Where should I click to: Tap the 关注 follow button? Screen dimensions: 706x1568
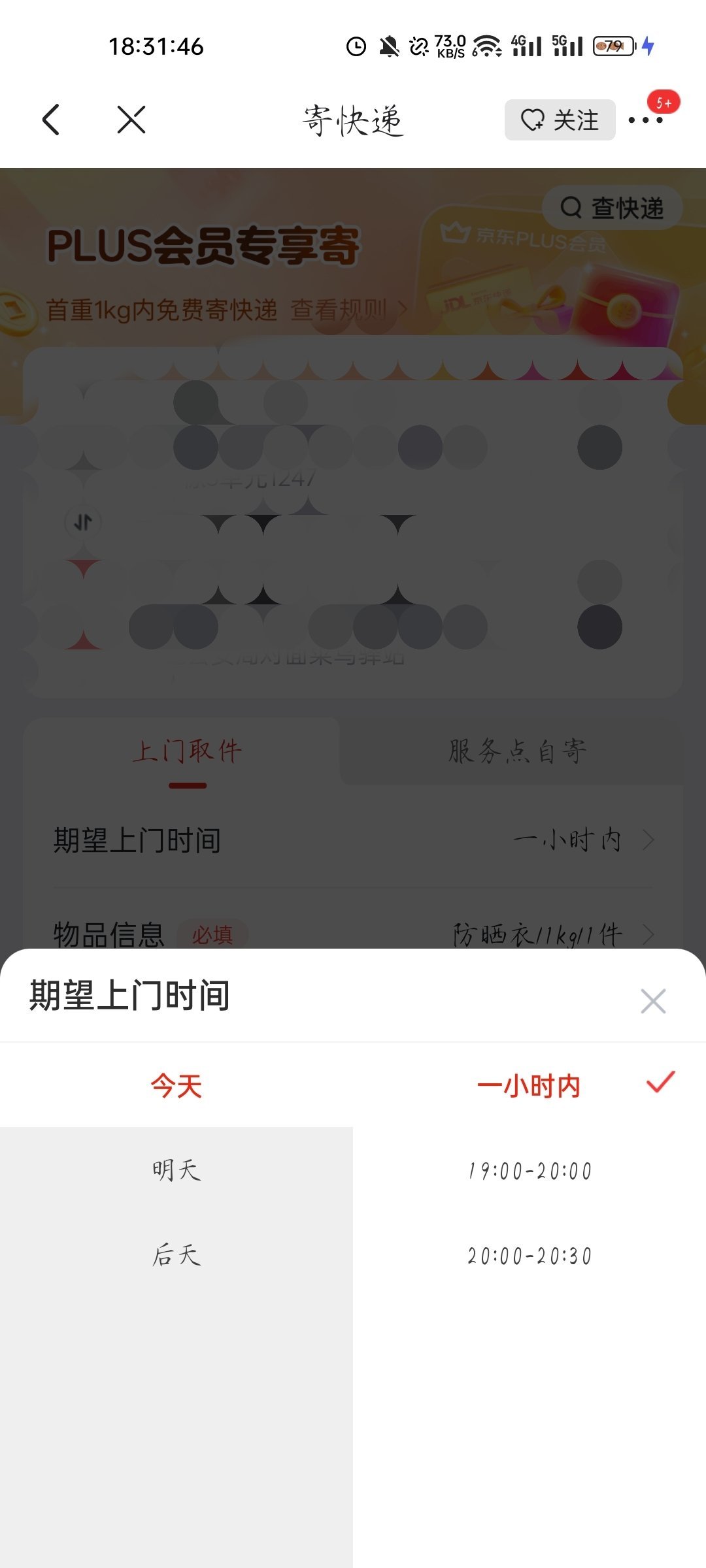560,120
